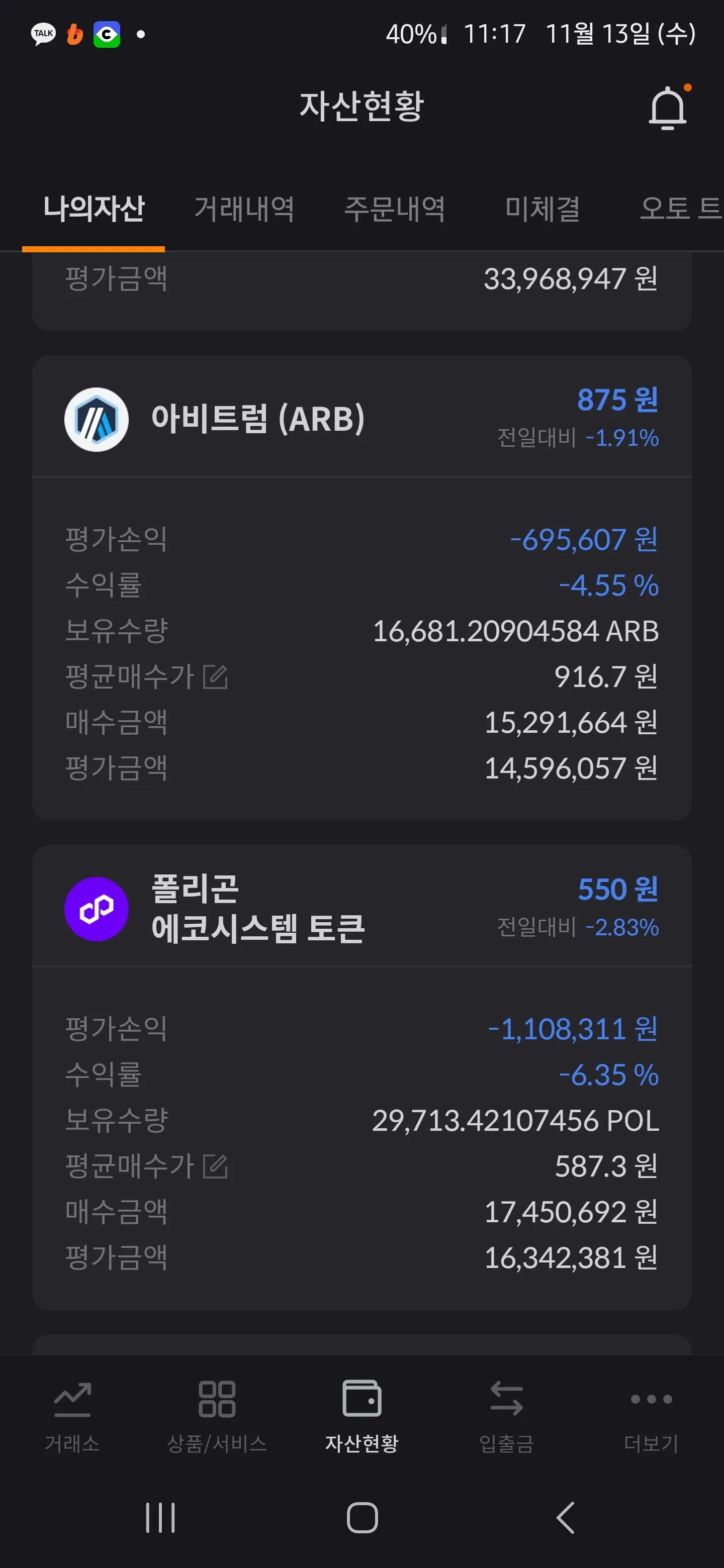This screenshot has width=724, height=1568.
Task: Open 상품/서비스 in bottom navigation
Action: [217, 1416]
